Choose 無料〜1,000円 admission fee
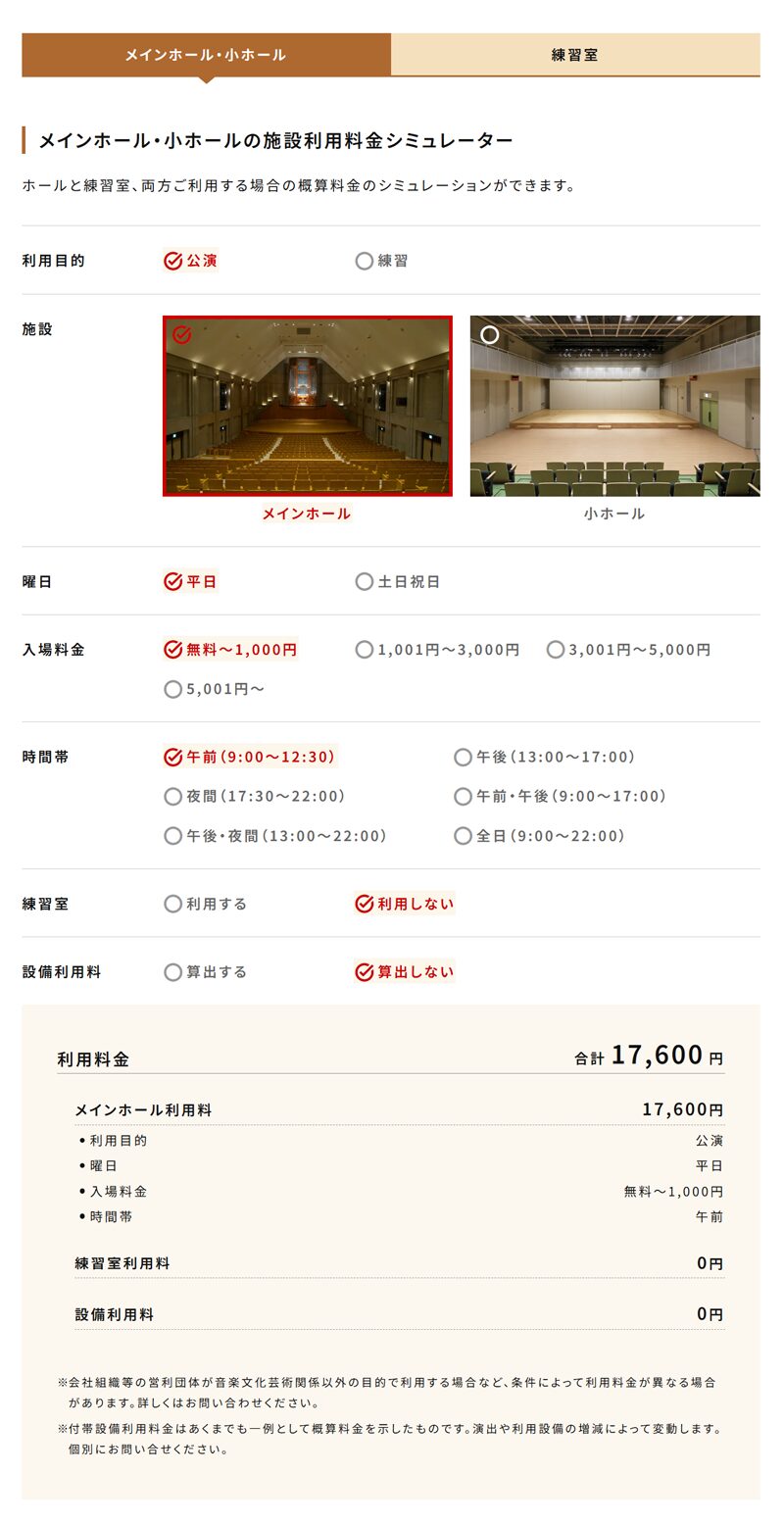The height and width of the screenshot is (1524, 784). pos(230,650)
